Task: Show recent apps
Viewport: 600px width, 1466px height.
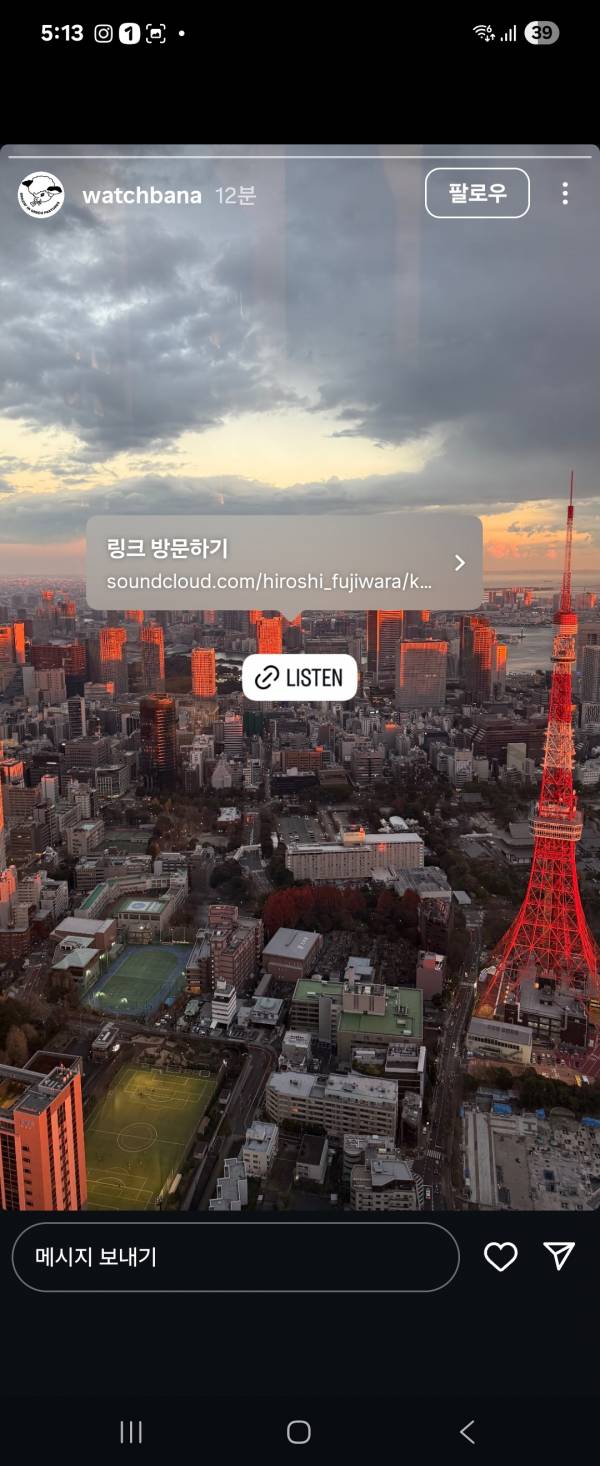Action: click(131, 1432)
